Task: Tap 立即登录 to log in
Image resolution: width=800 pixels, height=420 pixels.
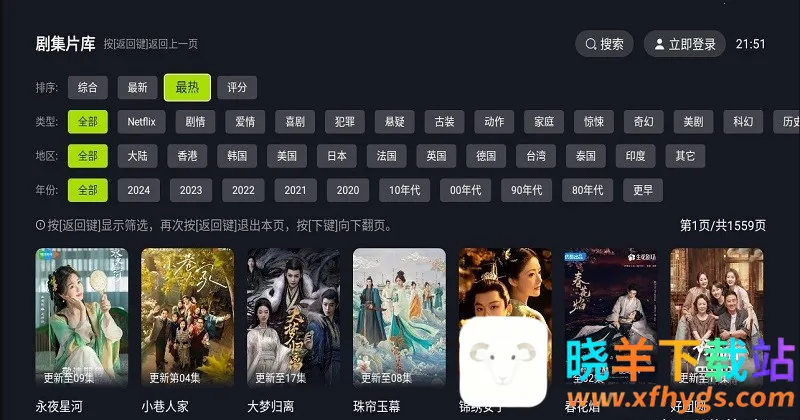Action: pyautogui.click(x=684, y=44)
